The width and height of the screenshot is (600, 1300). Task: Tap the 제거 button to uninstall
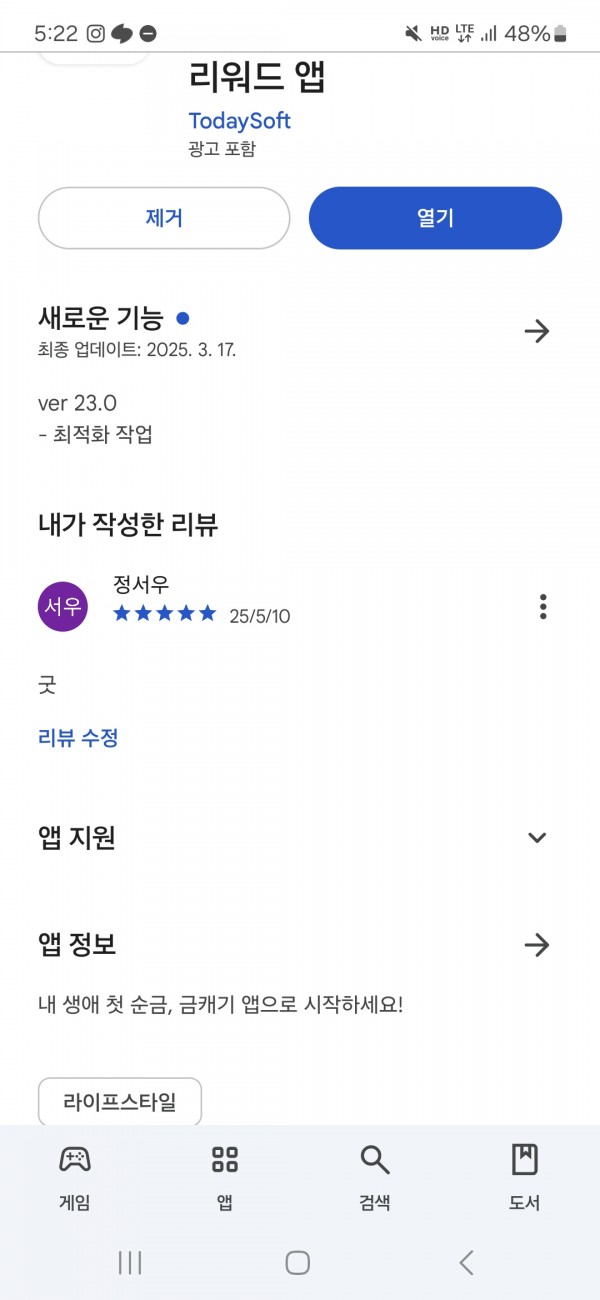164,218
